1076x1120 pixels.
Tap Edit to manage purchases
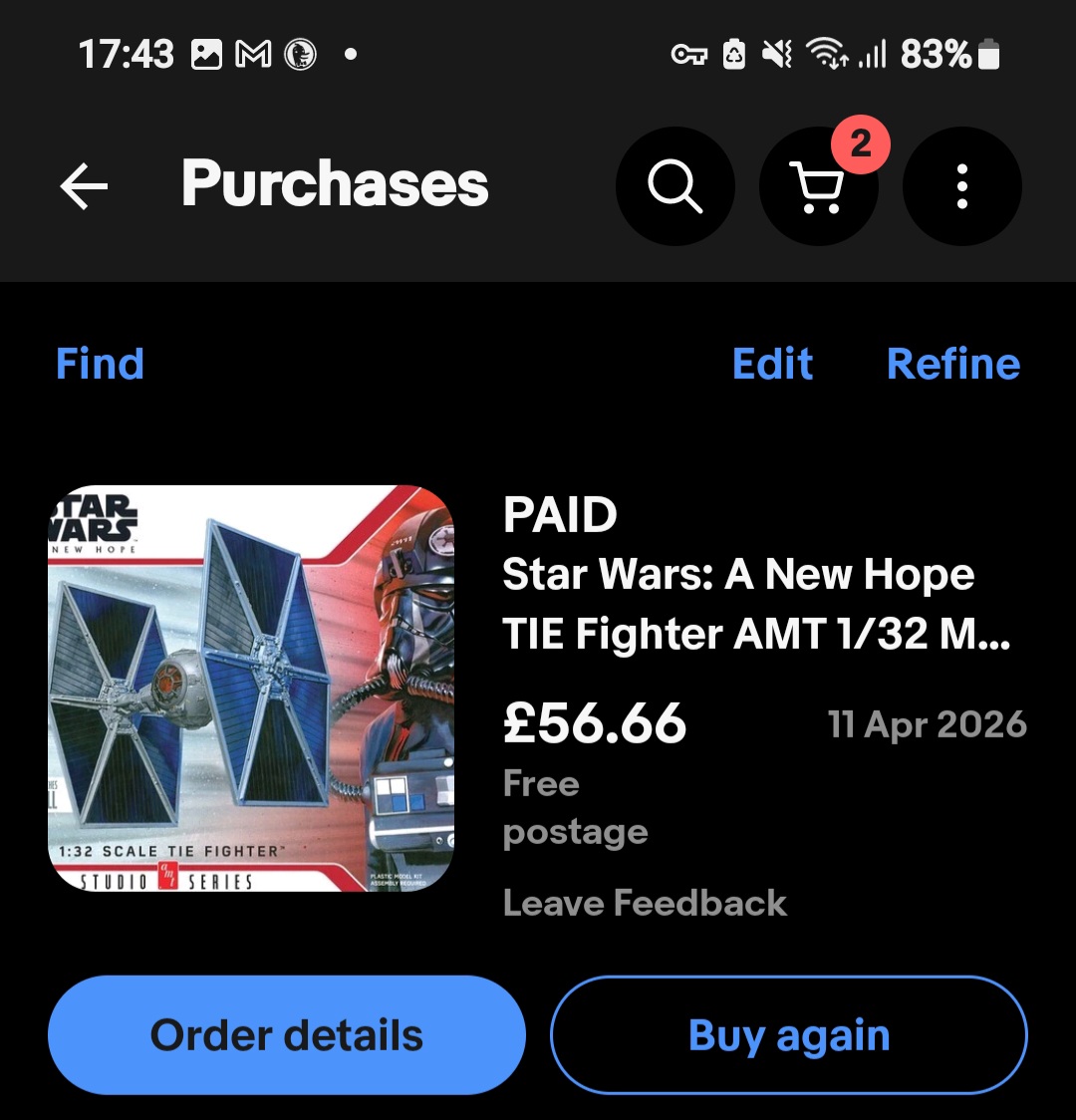[772, 364]
